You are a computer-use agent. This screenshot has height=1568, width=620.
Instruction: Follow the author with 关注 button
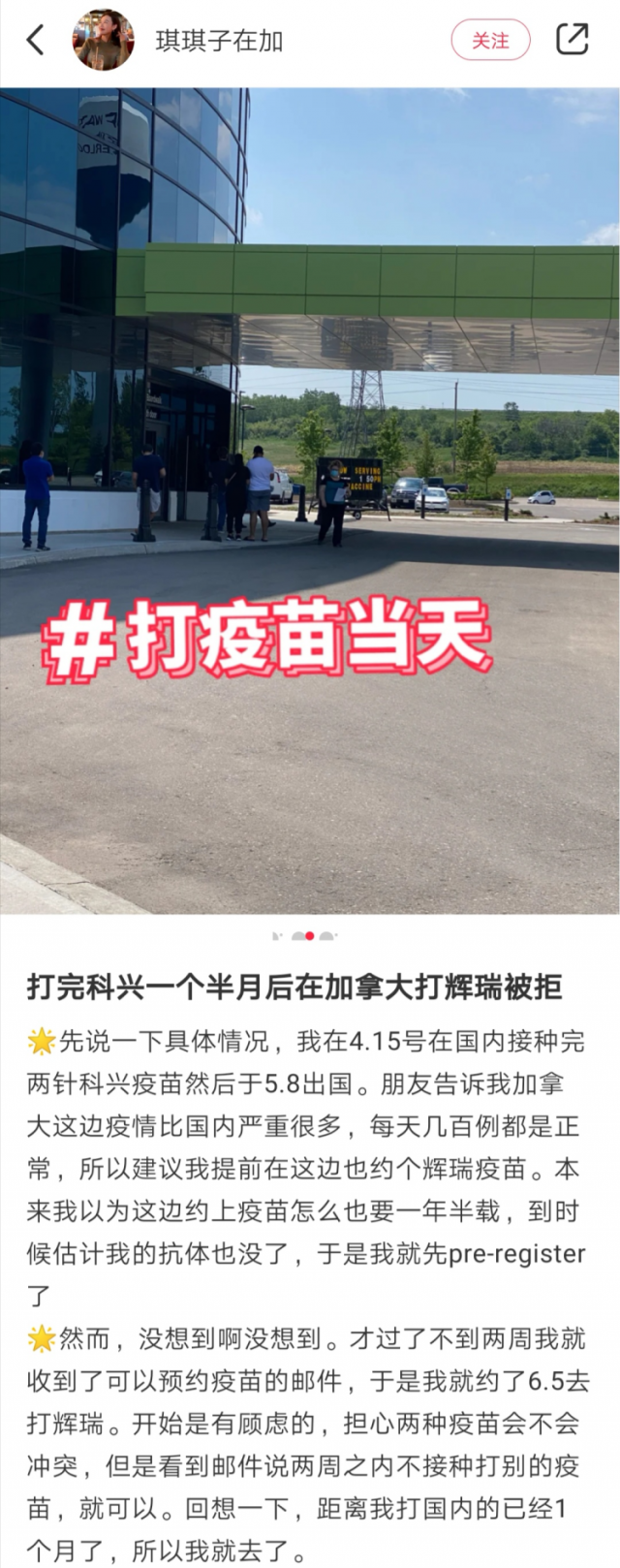(490, 41)
